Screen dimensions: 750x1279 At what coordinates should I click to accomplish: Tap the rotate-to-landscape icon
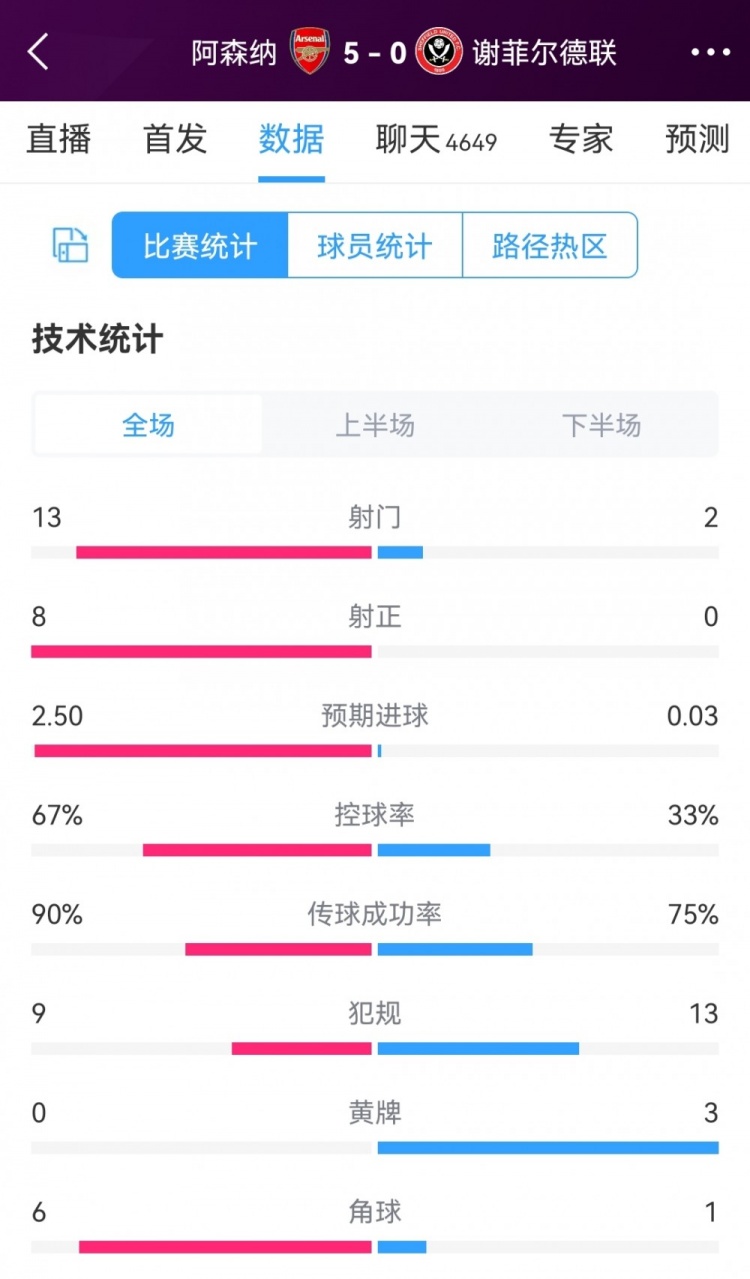coord(67,245)
